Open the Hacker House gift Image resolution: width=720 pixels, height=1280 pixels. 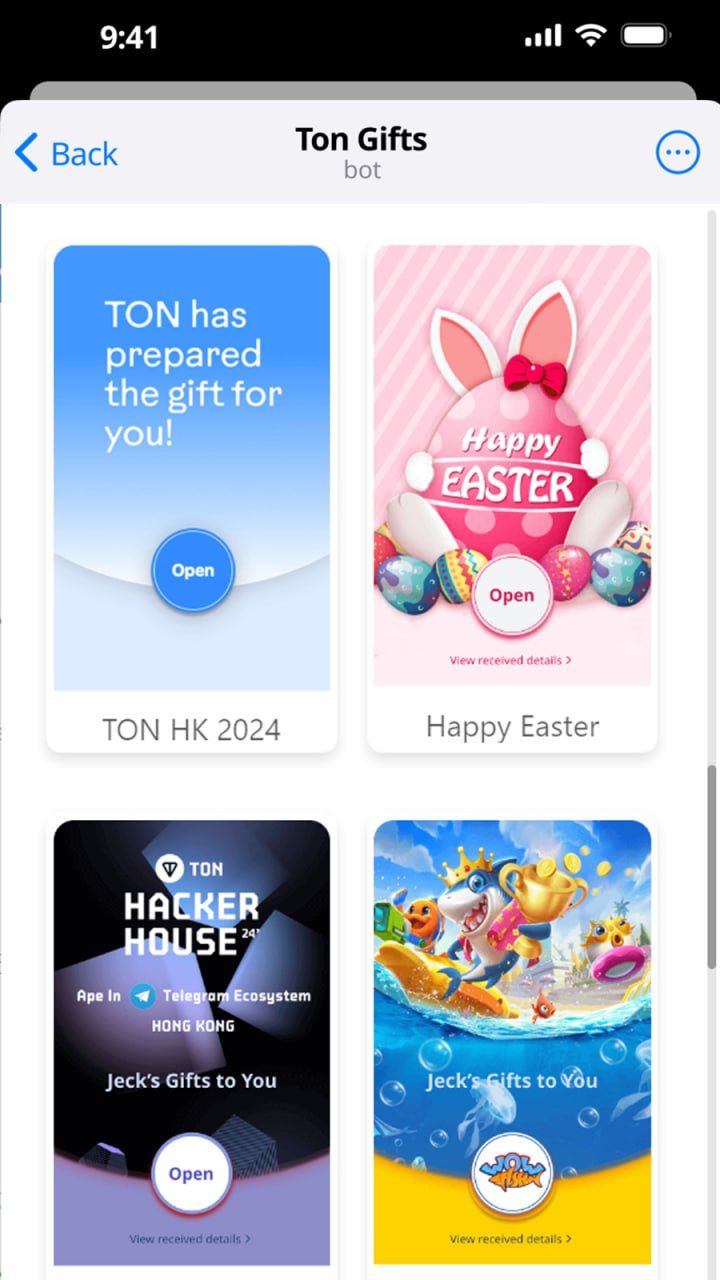click(191, 1174)
